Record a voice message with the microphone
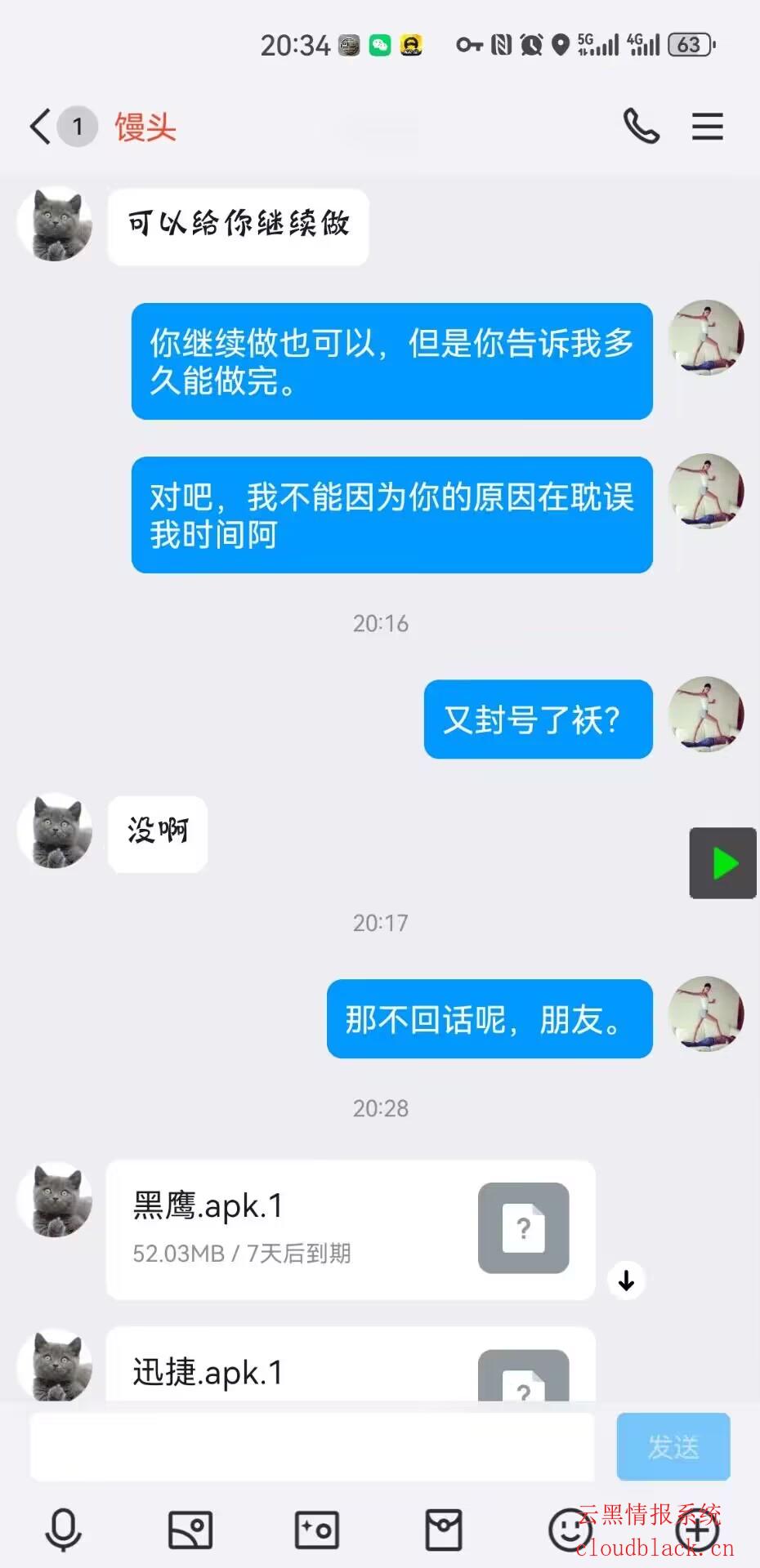760x1568 pixels. [x=63, y=1530]
